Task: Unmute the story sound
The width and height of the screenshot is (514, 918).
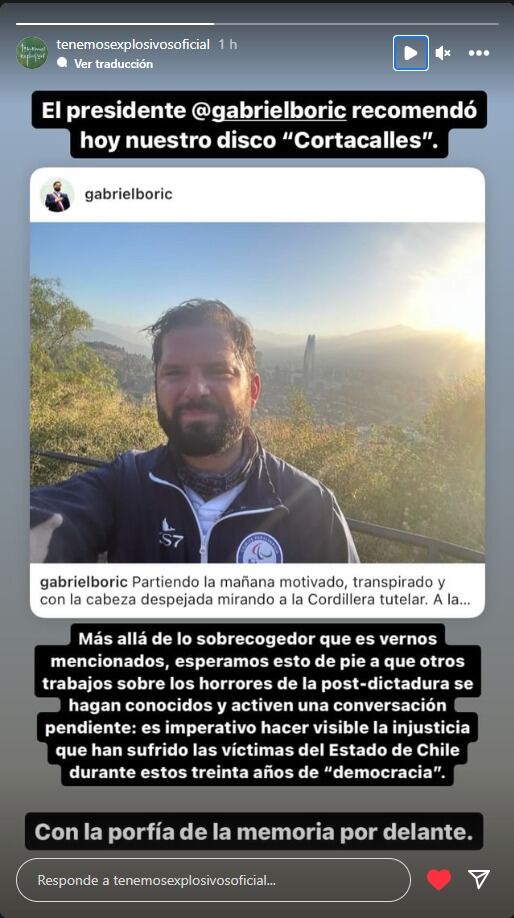Action: click(443, 53)
